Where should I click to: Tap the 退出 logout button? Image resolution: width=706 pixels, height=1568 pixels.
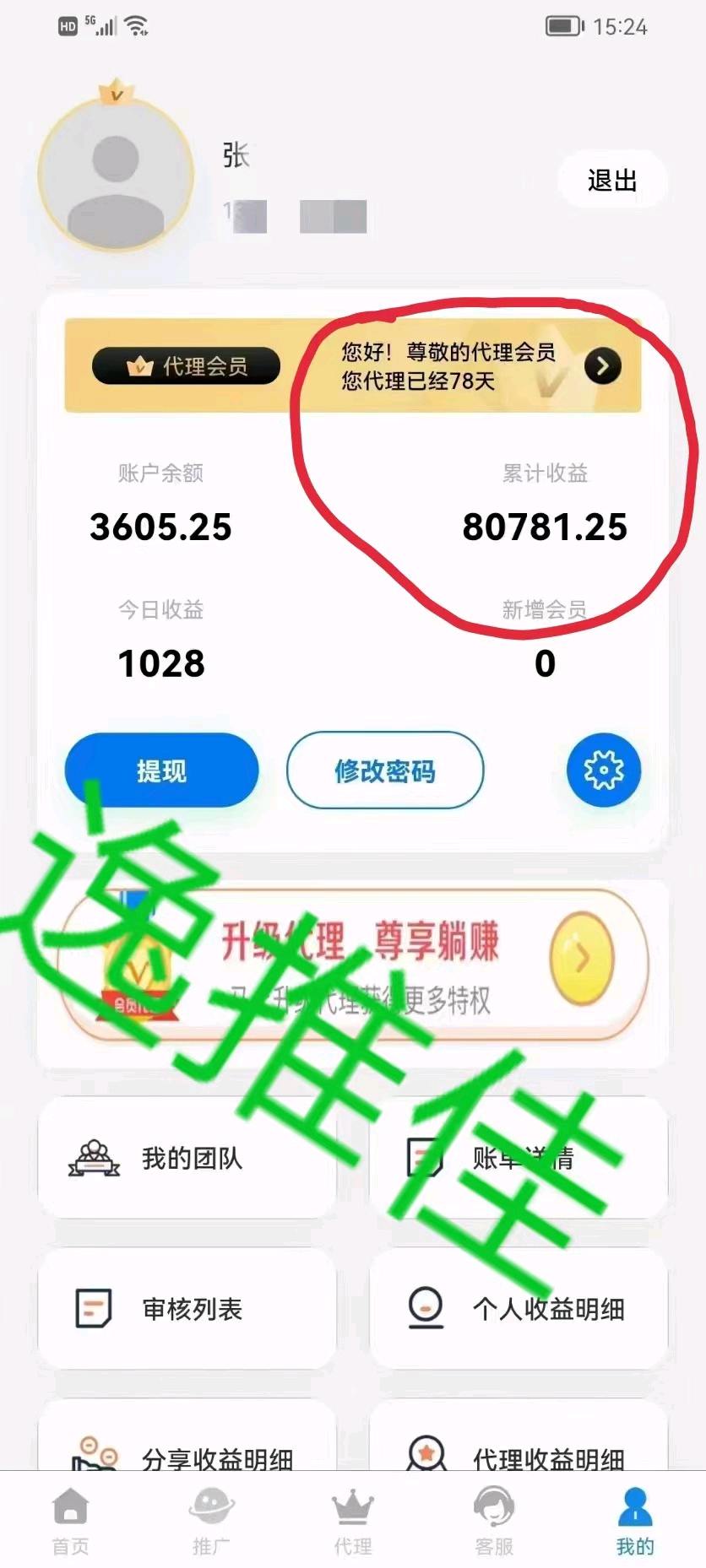click(x=612, y=180)
